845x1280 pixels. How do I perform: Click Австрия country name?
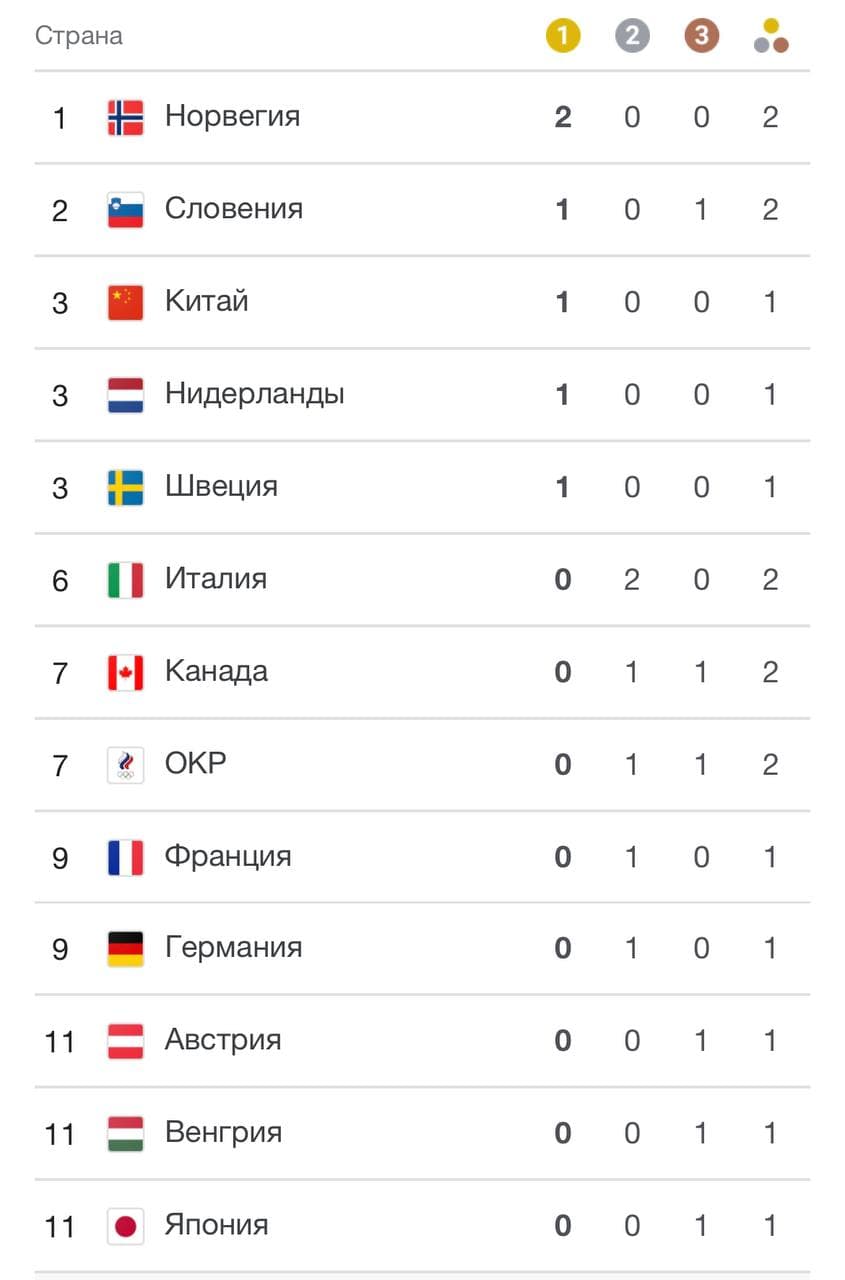tap(221, 1040)
